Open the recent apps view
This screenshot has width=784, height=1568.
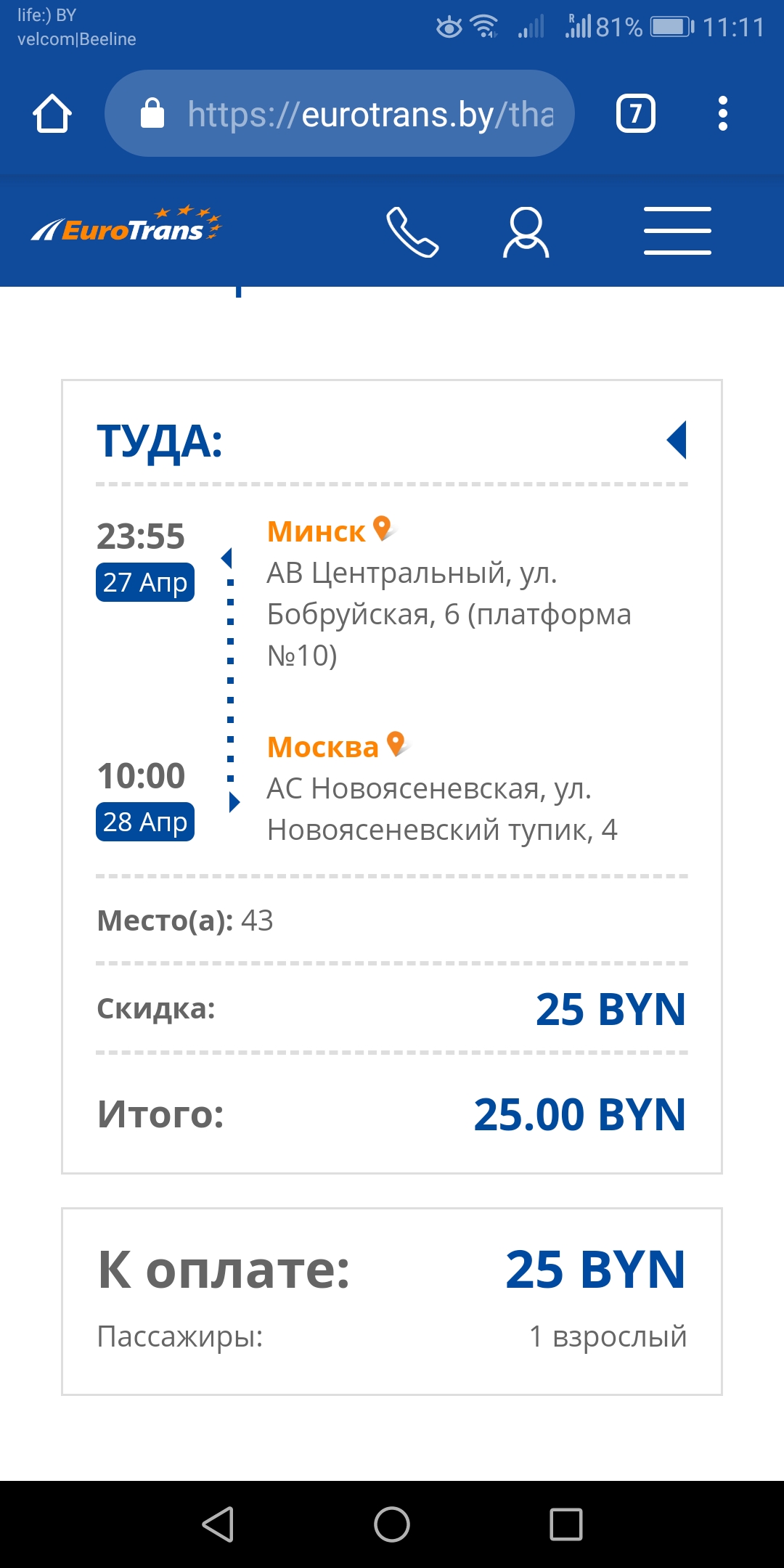[x=565, y=1524]
